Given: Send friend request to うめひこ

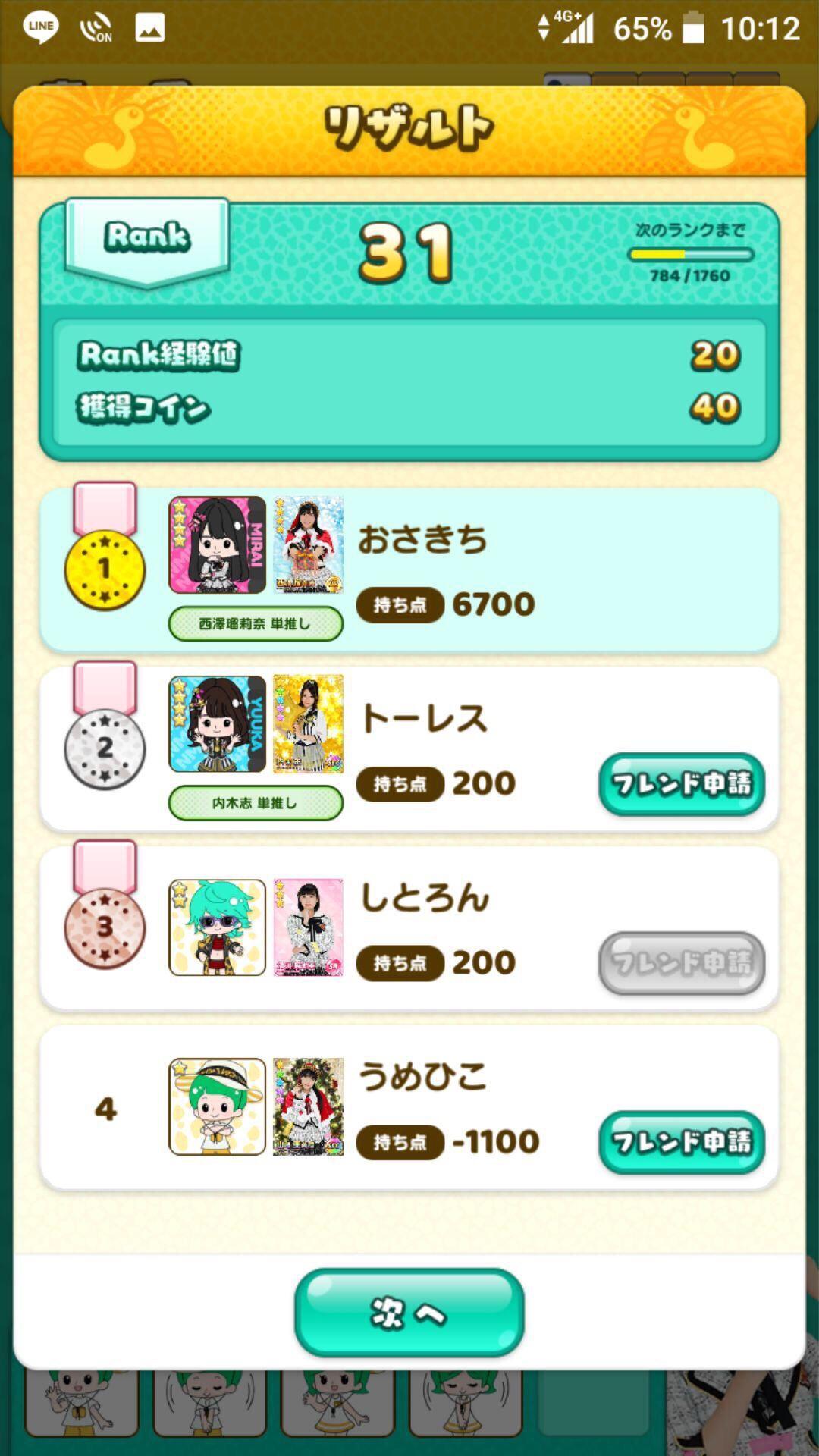Looking at the screenshot, I should (681, 1141).
